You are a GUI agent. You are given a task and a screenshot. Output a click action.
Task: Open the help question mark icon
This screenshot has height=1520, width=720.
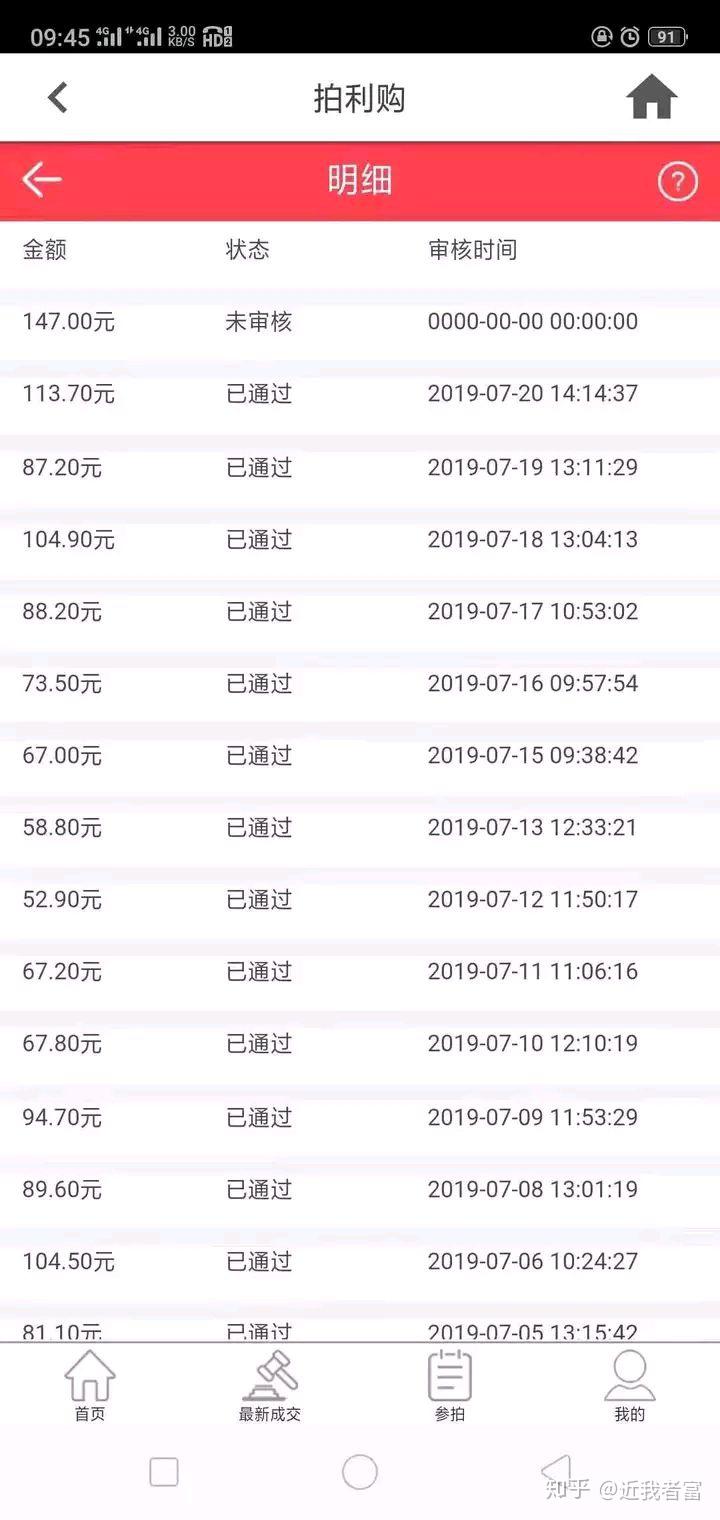point(677,181)
